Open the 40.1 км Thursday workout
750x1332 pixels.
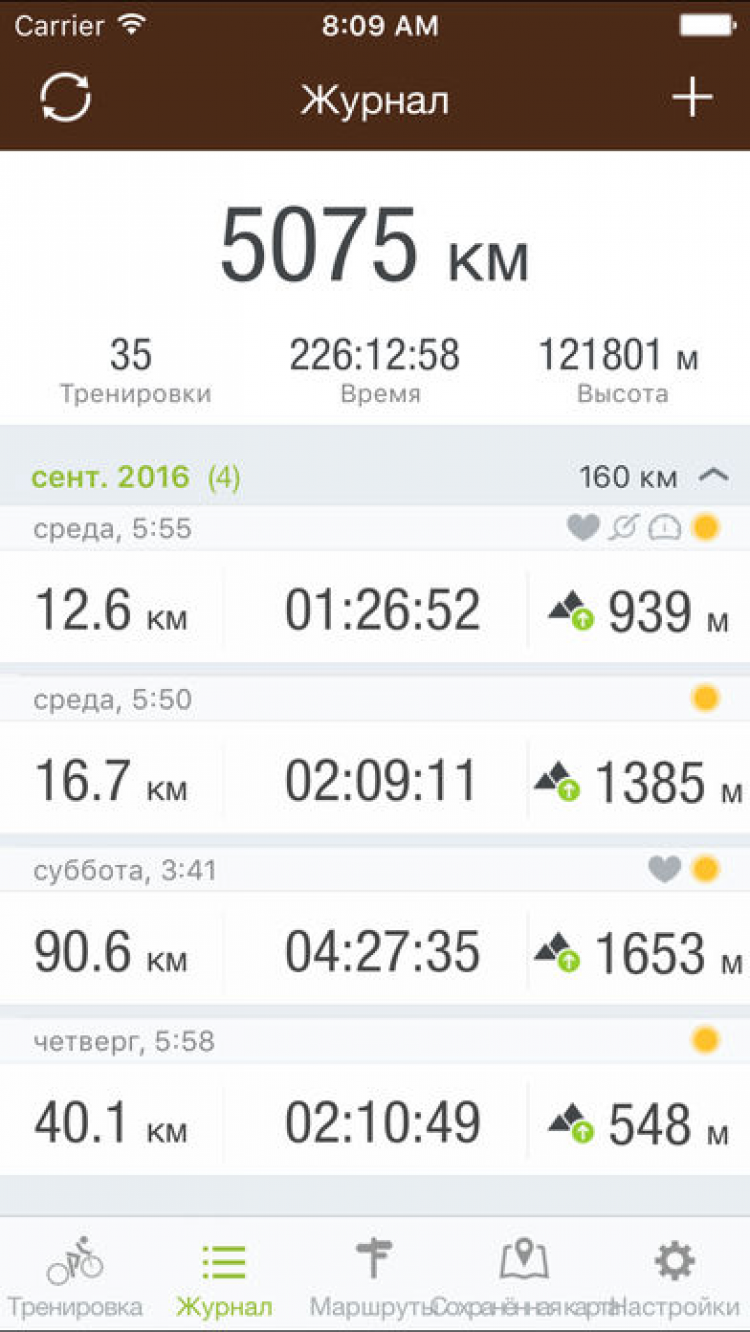[375, 1123]
